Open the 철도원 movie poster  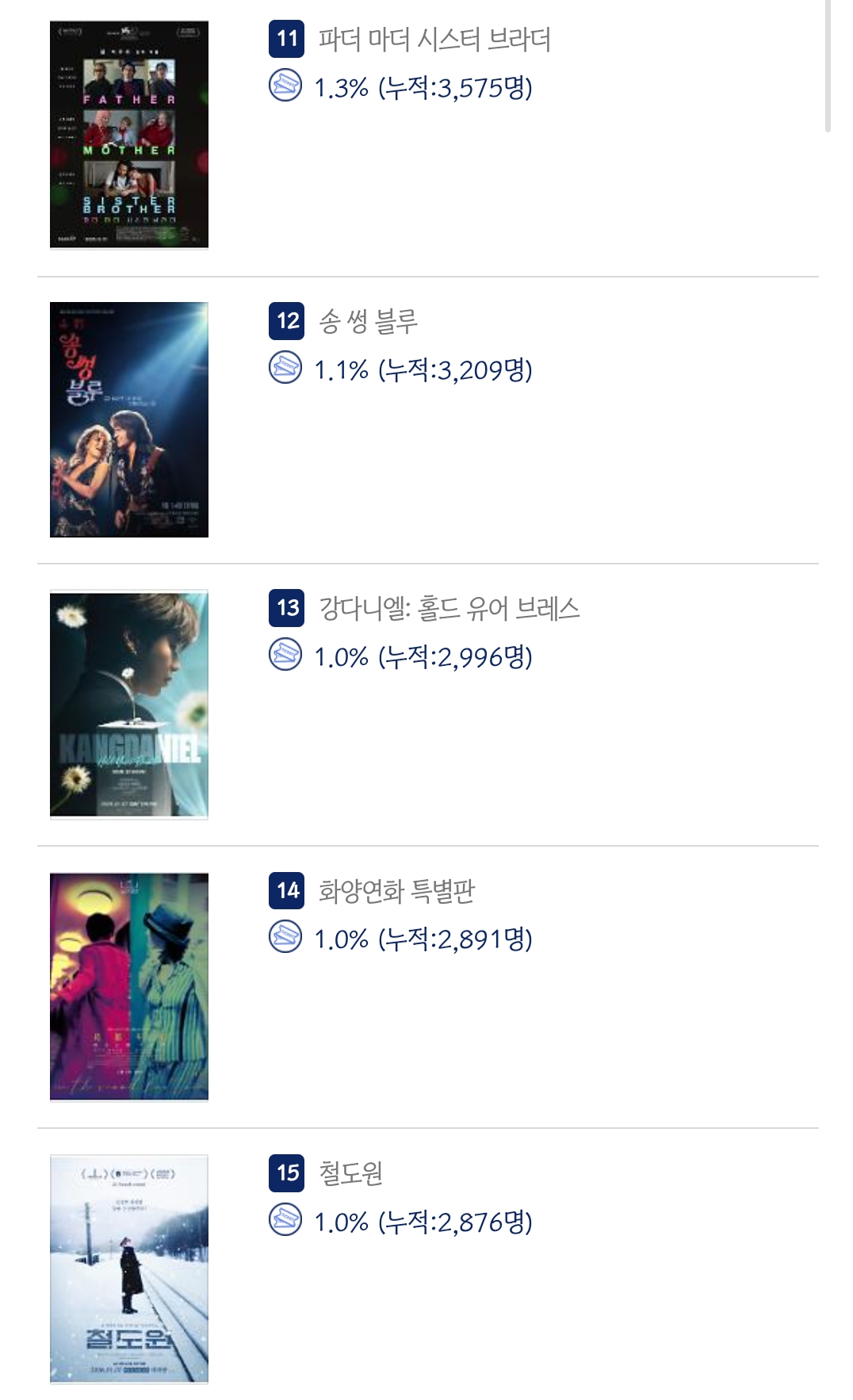coord(129,1268)
